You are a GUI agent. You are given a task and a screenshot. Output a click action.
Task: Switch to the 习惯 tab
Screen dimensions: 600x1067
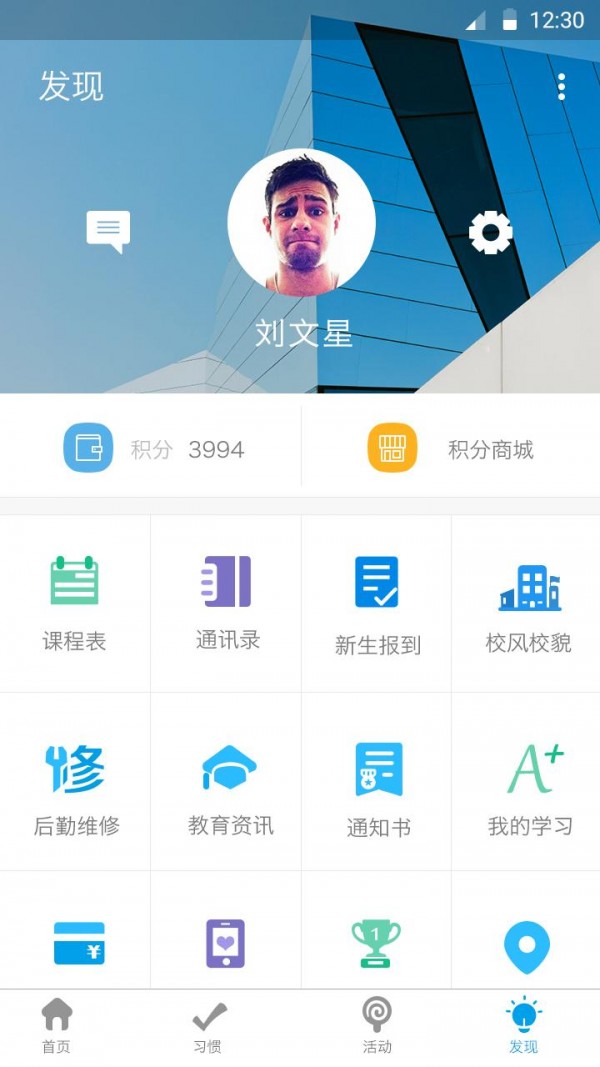tap(207, 1028)
